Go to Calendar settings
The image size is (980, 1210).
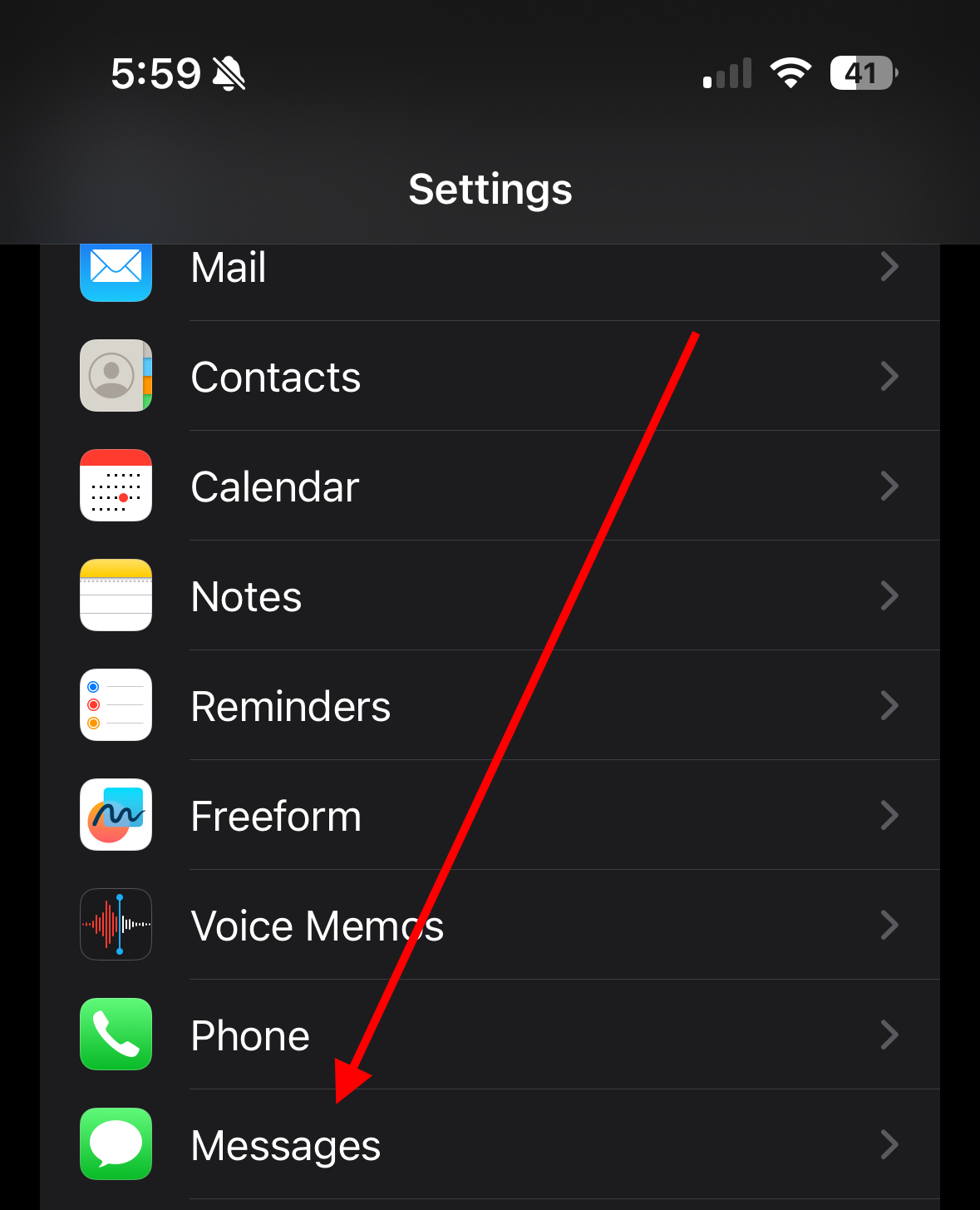489,486
